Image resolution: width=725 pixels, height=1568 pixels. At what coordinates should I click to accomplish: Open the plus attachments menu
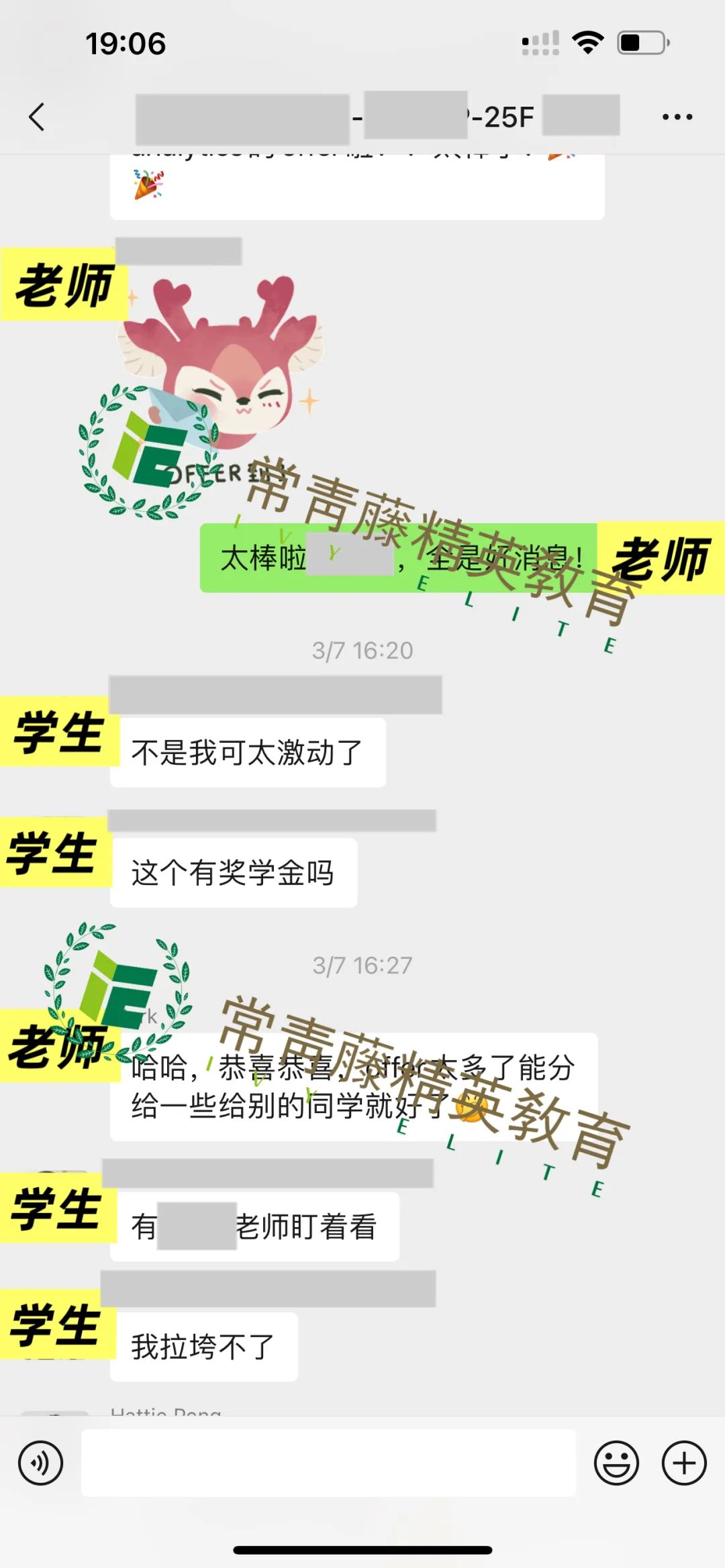684,1463
